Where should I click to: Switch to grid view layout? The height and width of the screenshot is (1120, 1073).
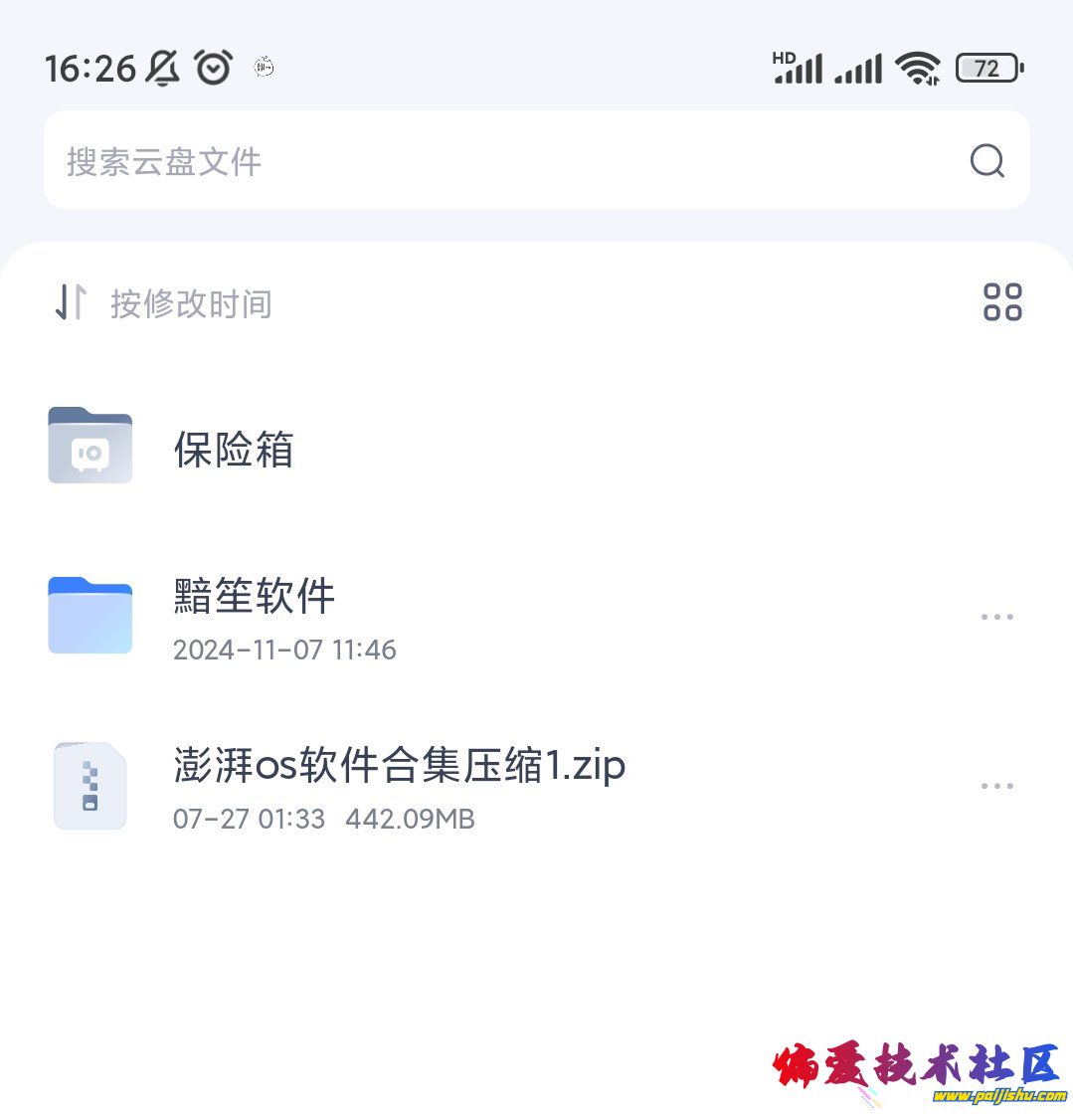[x=1001, y=301]
